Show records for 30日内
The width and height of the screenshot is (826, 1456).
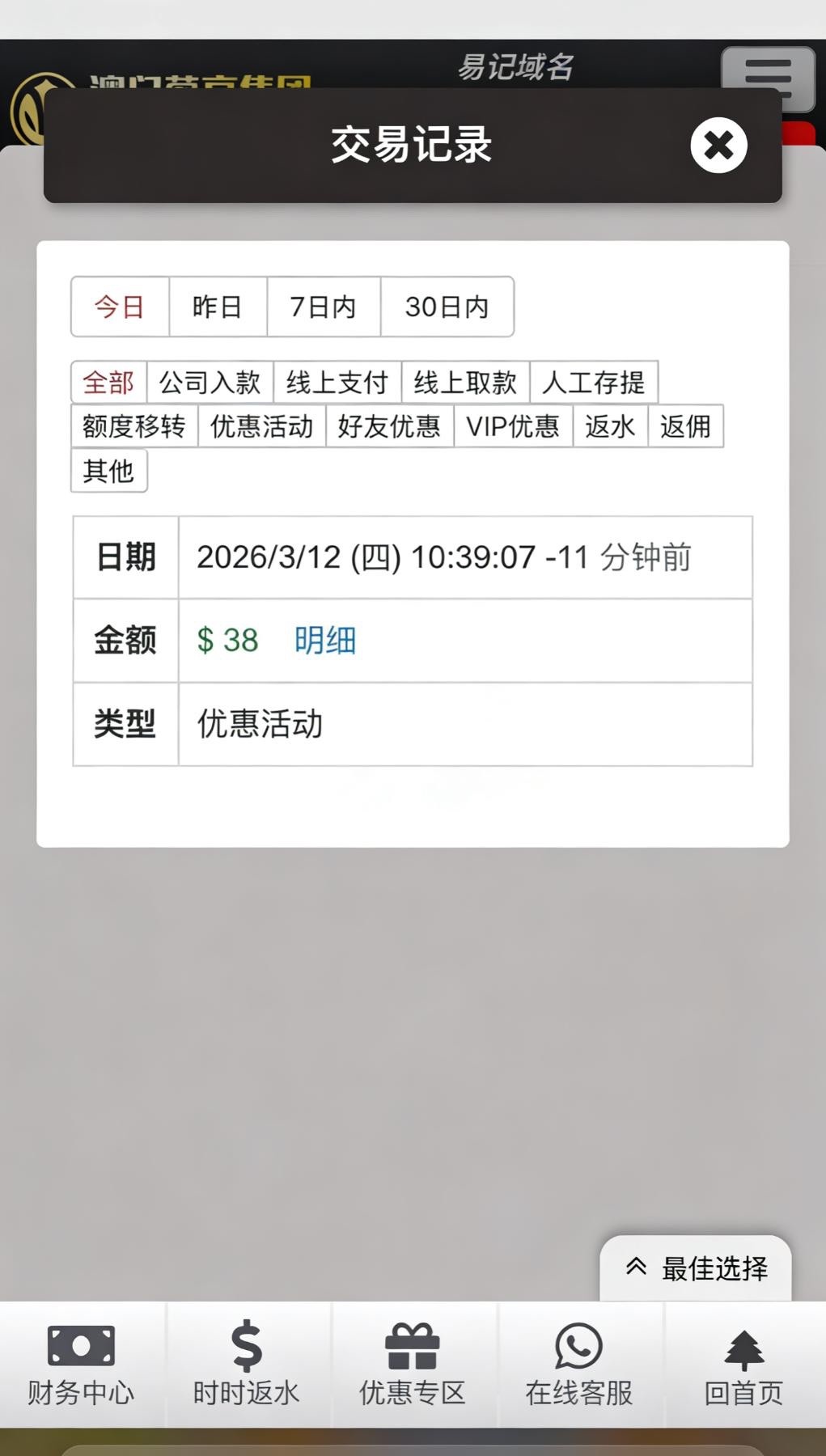447,307
